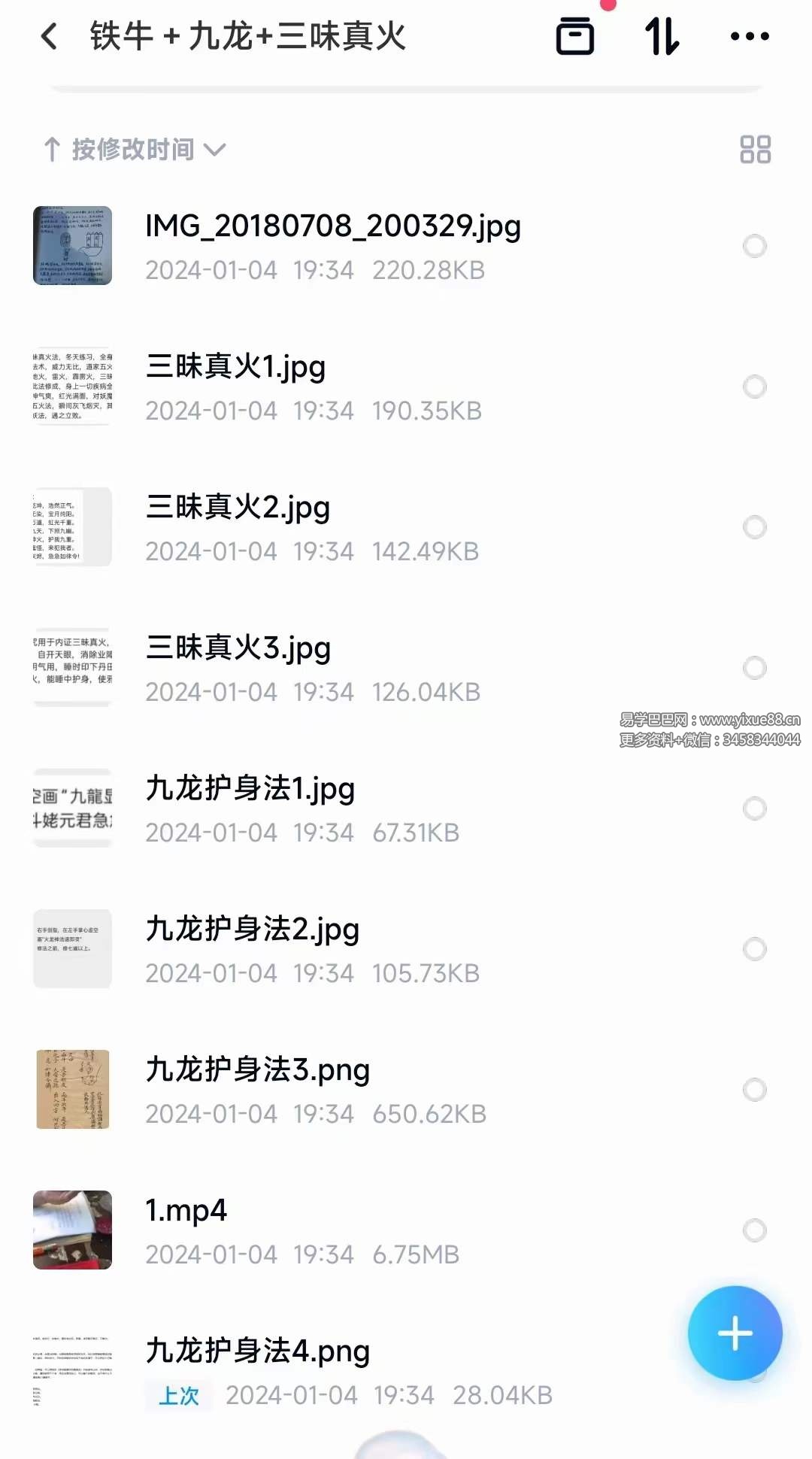The image size is (812, 1459).
Task: Open the up-down transfer arrows icon
Action: click(x=662, y=36)
